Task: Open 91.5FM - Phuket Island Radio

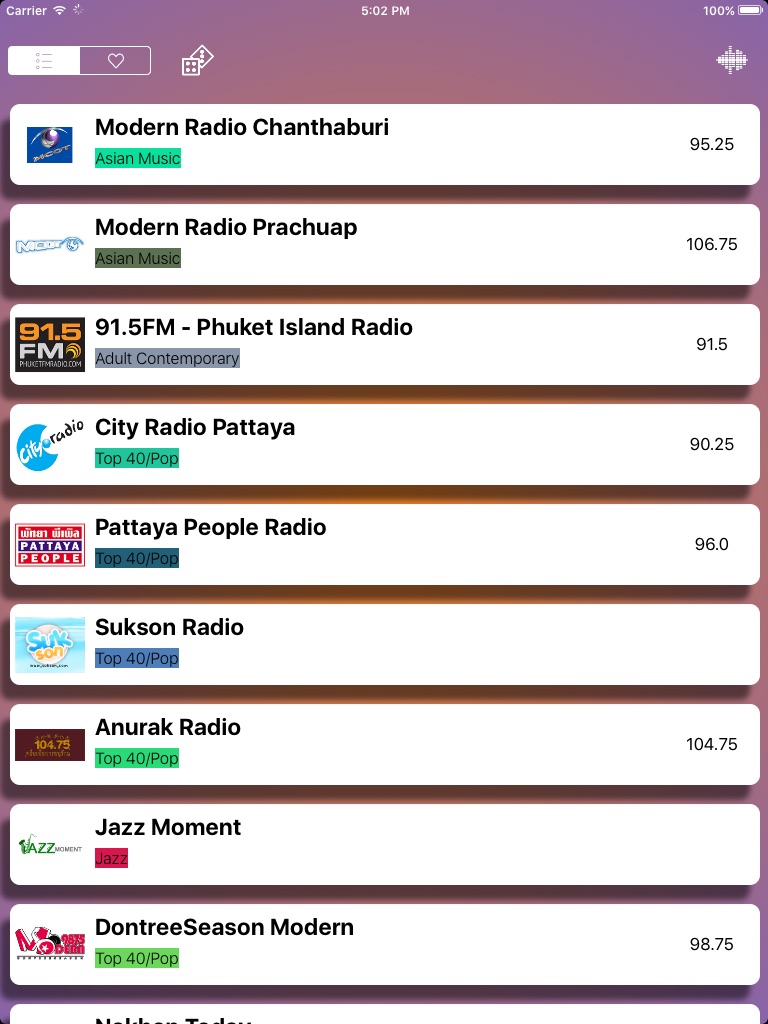Action: coord(385,344)
